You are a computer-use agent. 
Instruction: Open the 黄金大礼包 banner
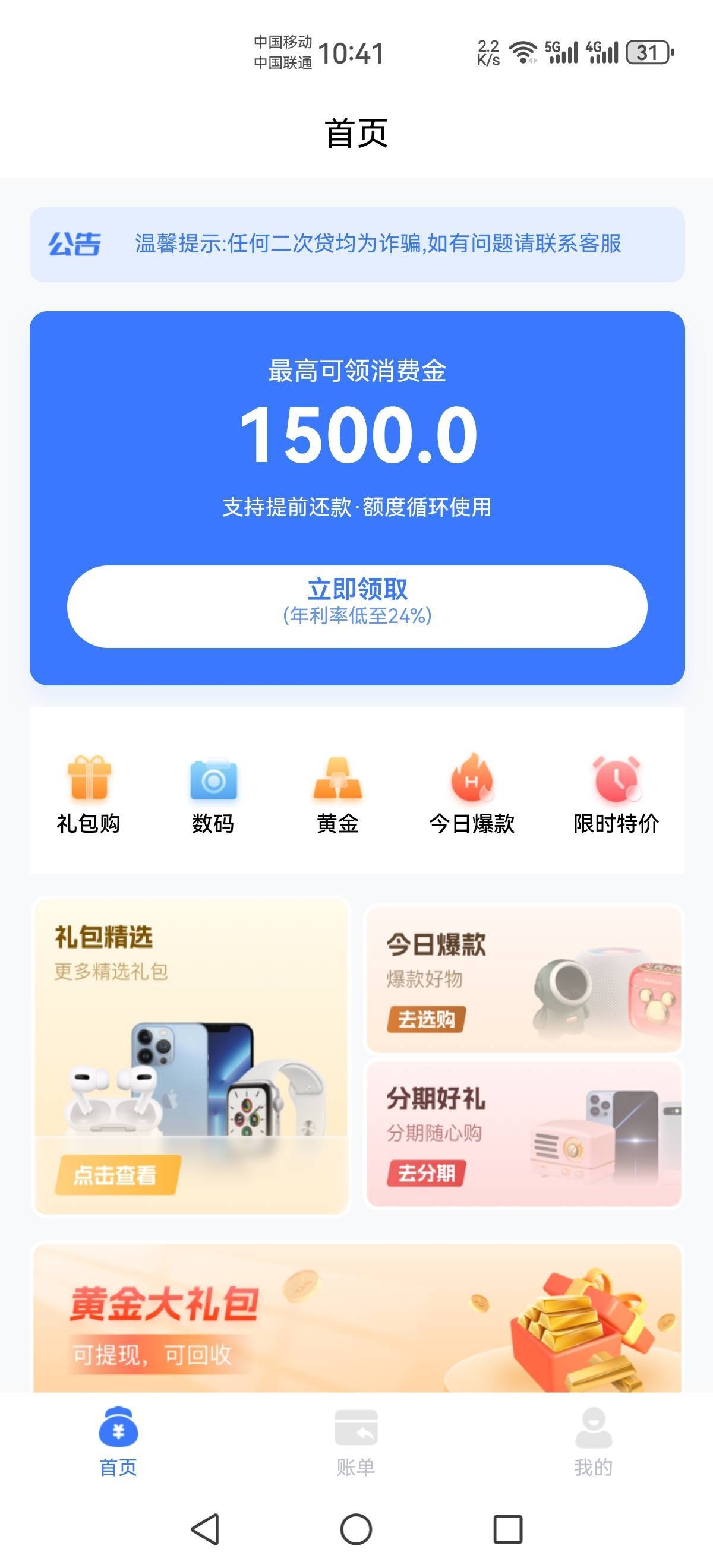(x=357, y=1318)
